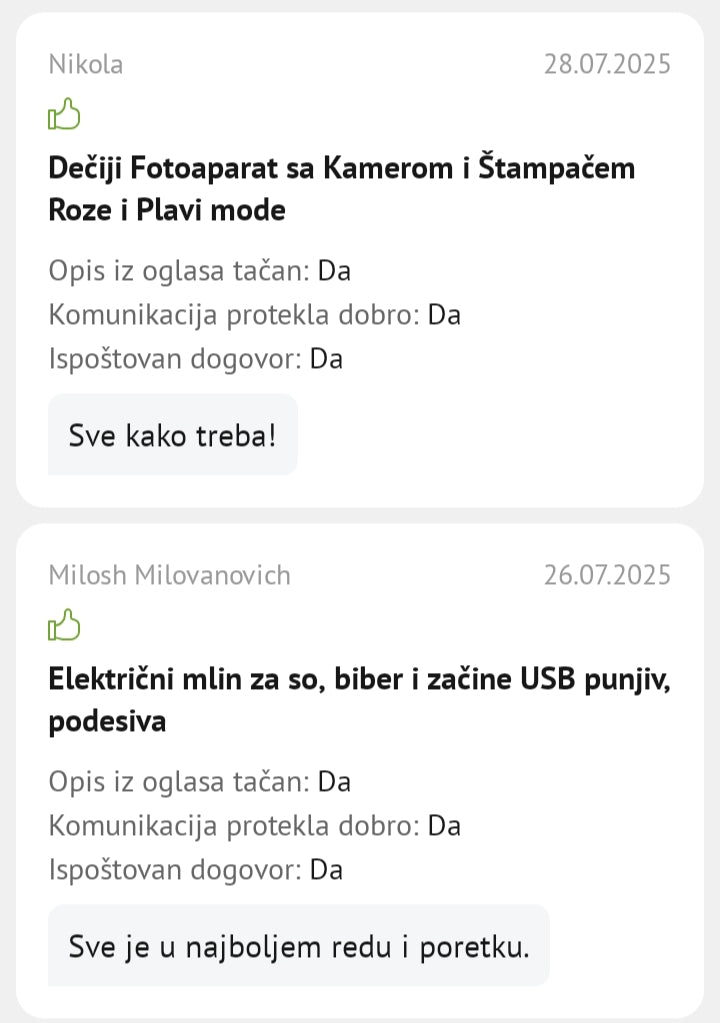Open the Dečiji Fotoaparat sa Kamerom ad title
The image size is (720, 1023).
[x=341, y=188]
